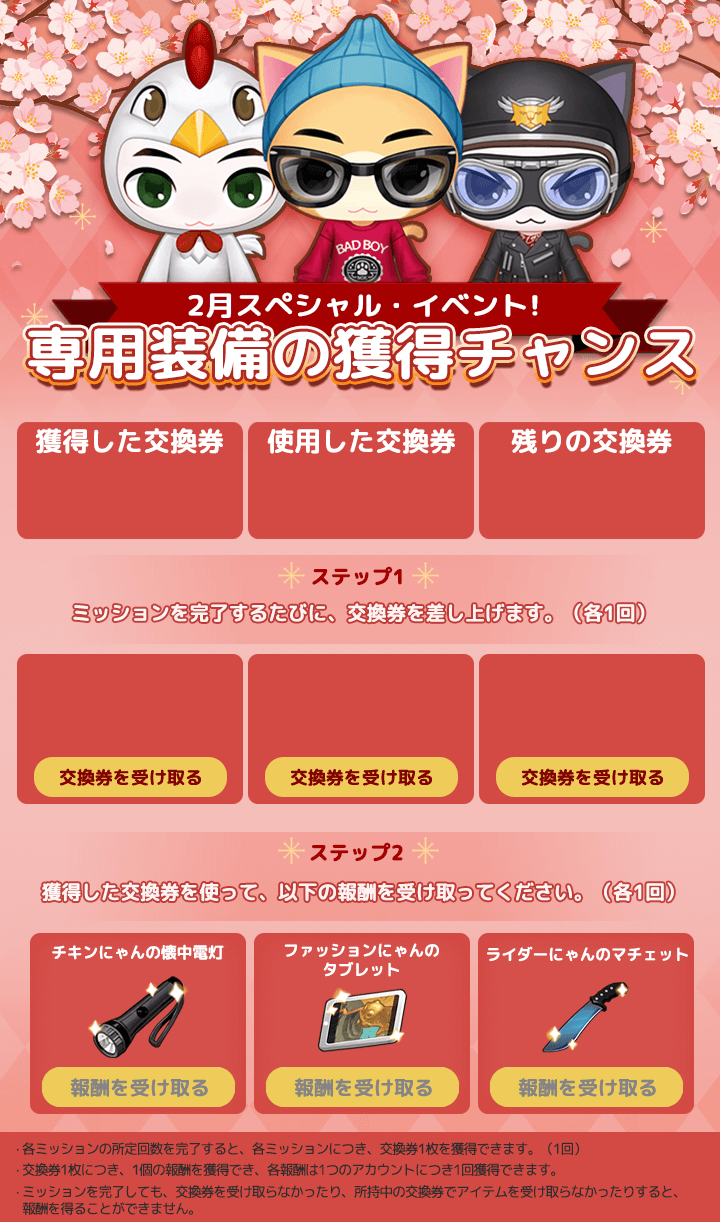Screen dimensions: 720x1222
Task: Claim the ライダーにゃんのマチェット reward
Action: [x=586, y=1087]
